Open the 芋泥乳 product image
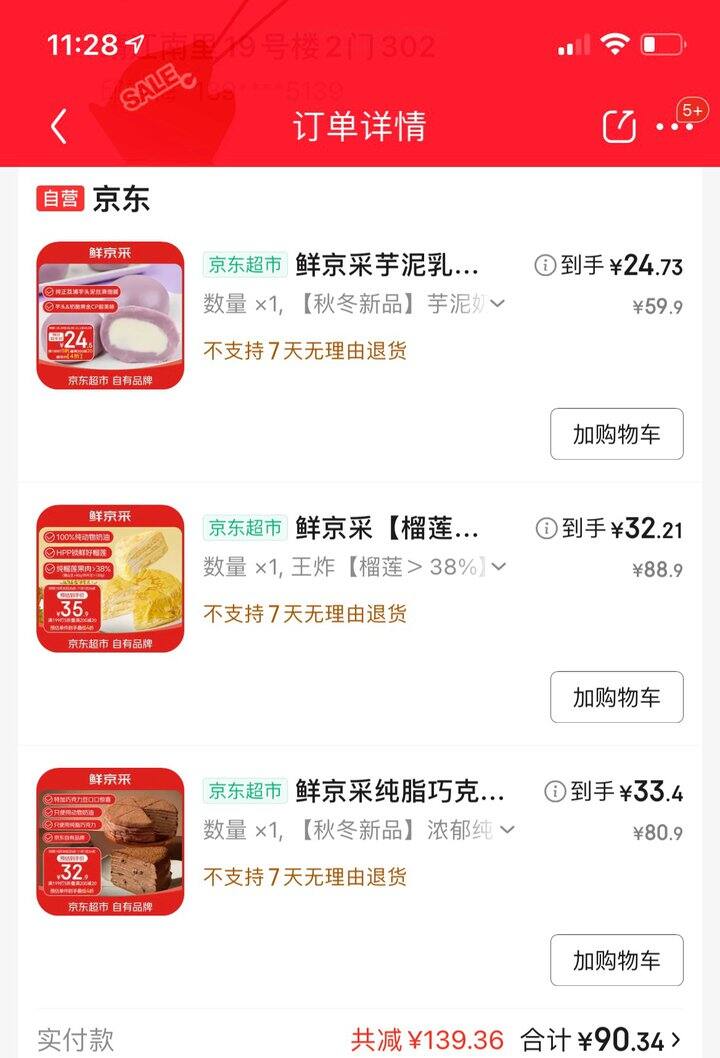 [x=111, y=315]
